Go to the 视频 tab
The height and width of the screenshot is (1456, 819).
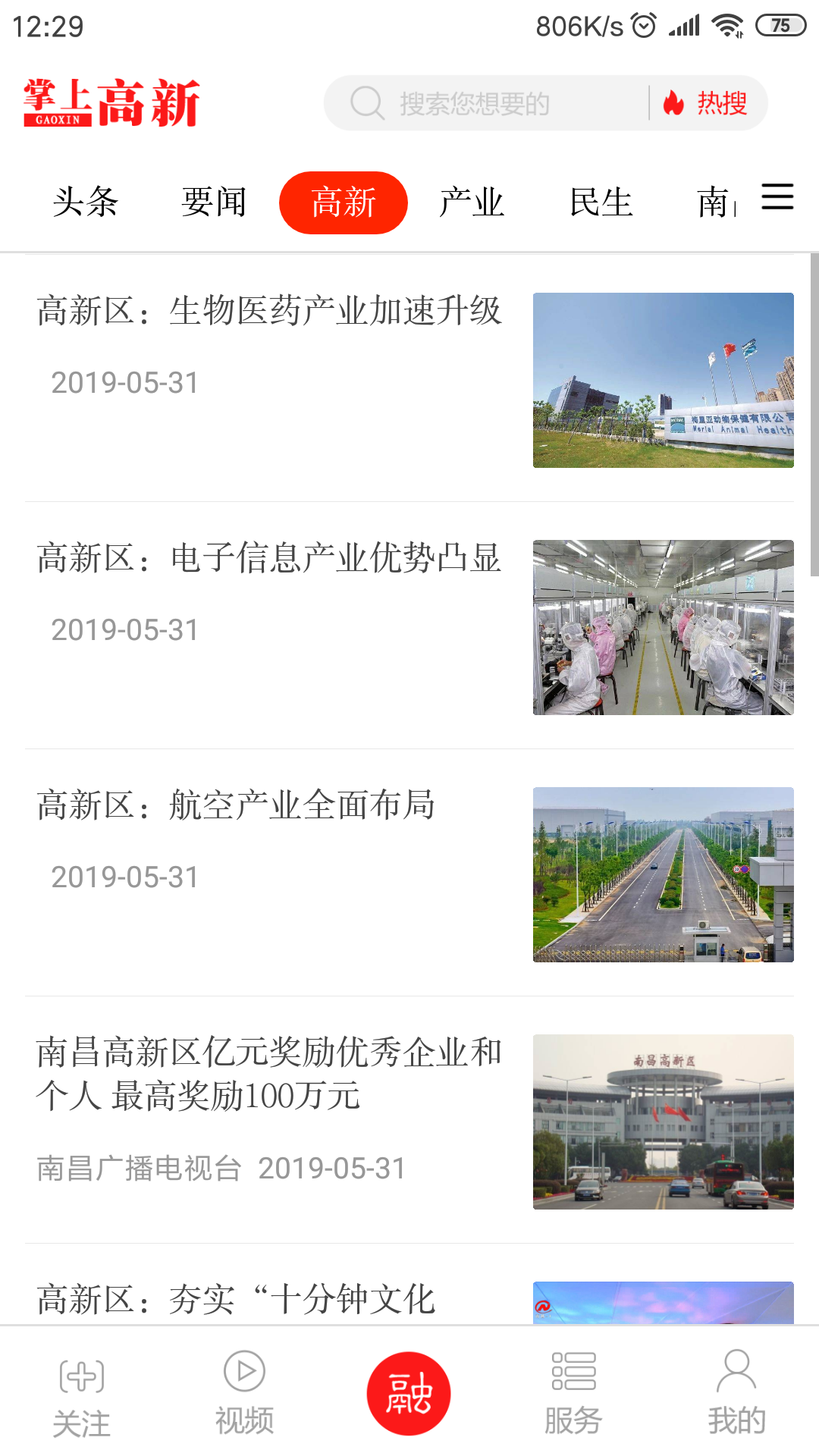coord(244,1394)
